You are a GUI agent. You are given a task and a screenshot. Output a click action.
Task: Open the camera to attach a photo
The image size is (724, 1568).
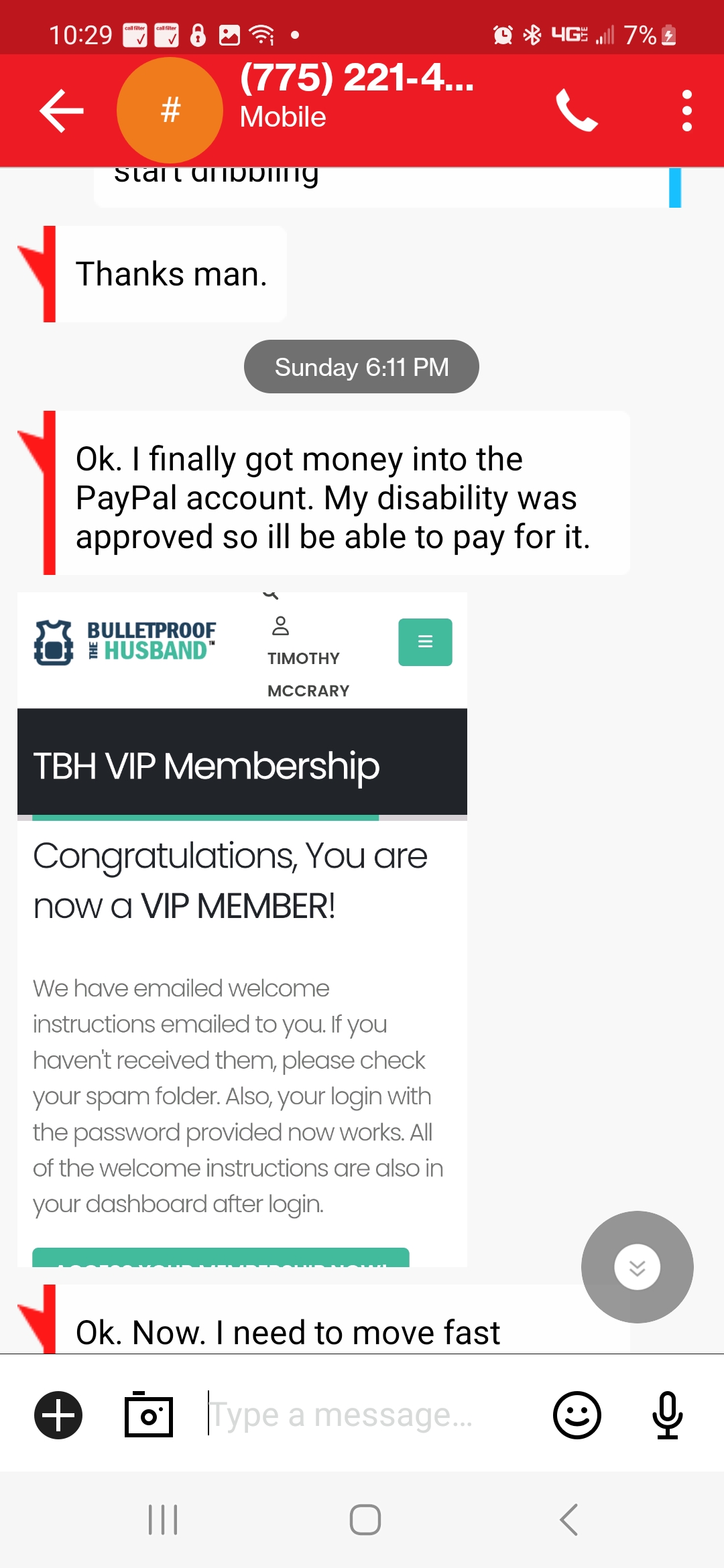coord(149,1415)
